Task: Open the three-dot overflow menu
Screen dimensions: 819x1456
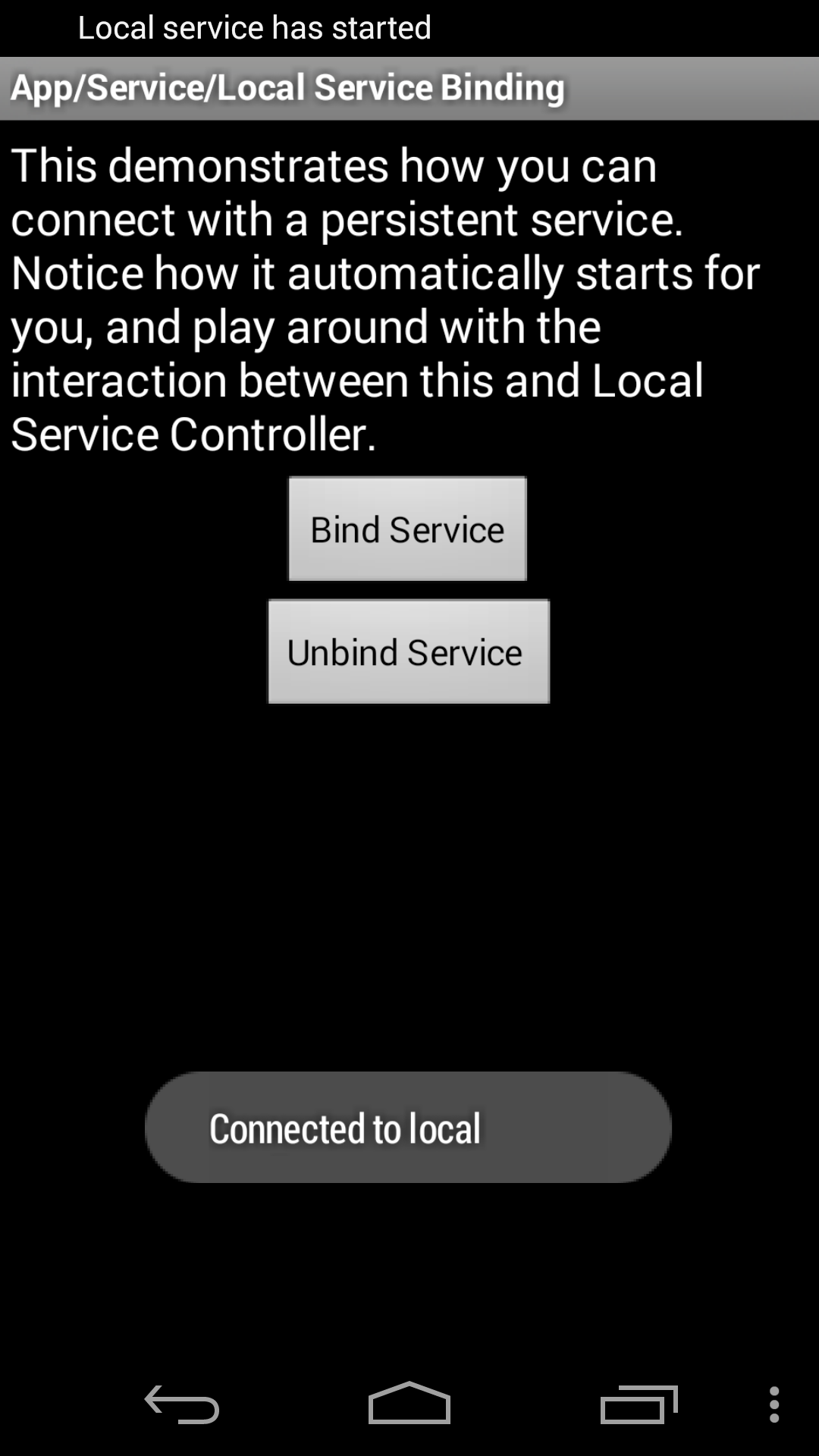Action: 774,1404
